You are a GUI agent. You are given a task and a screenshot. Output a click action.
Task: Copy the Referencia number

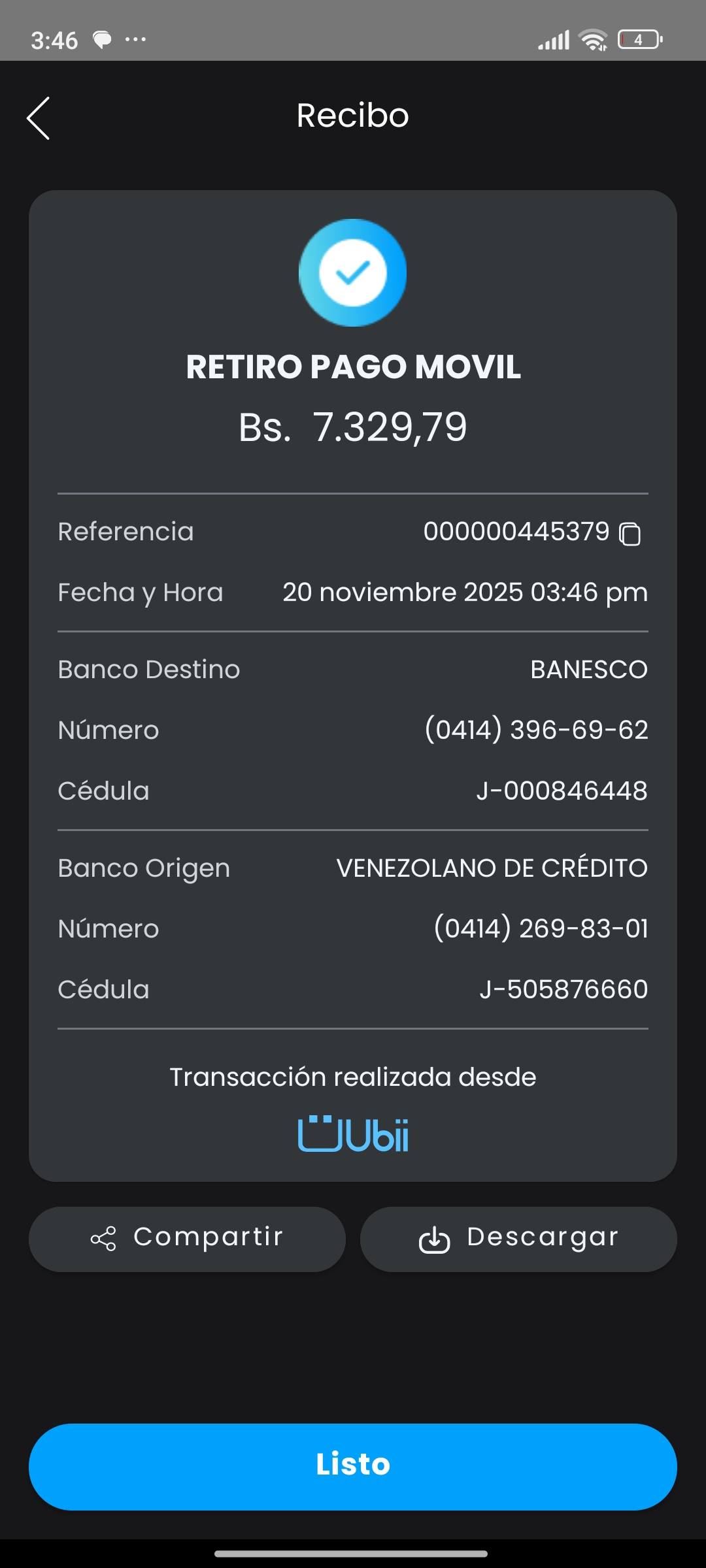630,533
